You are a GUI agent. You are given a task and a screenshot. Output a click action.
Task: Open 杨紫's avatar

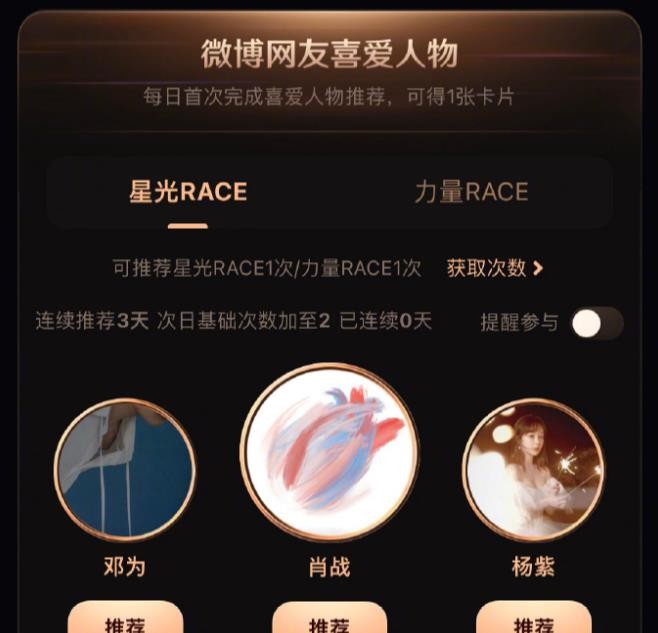click(x=534, y=470)
